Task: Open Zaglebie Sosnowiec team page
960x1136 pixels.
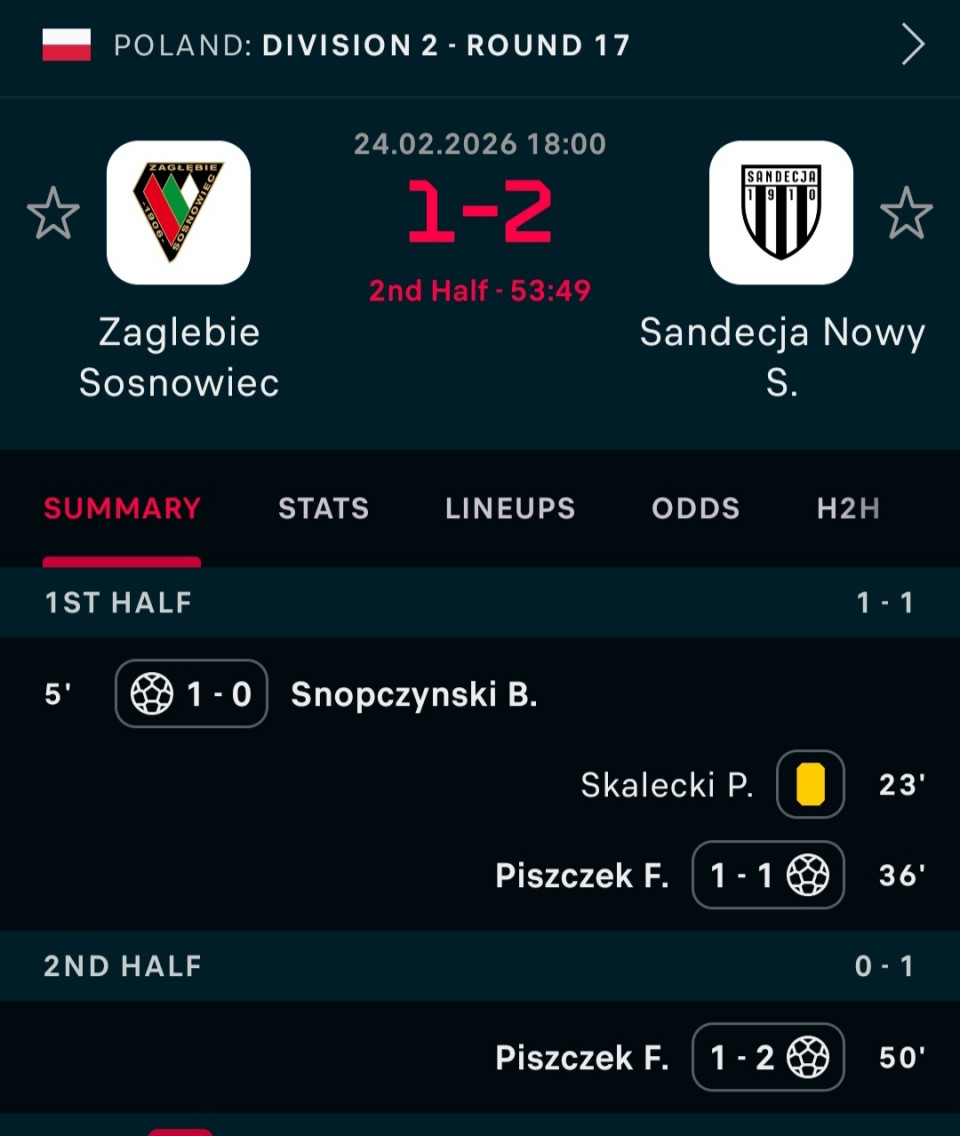Action: click(x=179, y=213)
